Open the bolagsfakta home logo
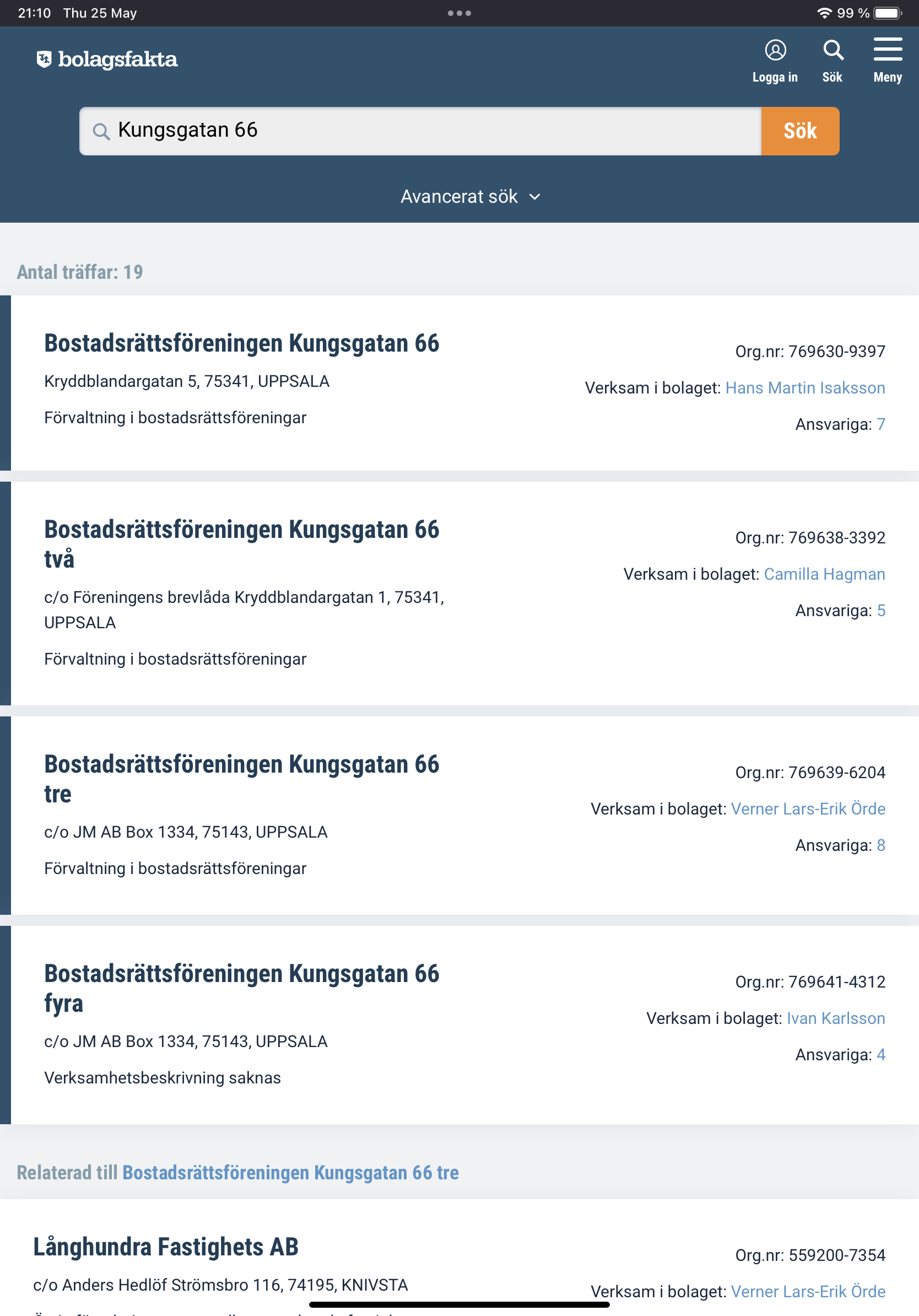This screenshot has width=919, height=1316. [107, 59]
